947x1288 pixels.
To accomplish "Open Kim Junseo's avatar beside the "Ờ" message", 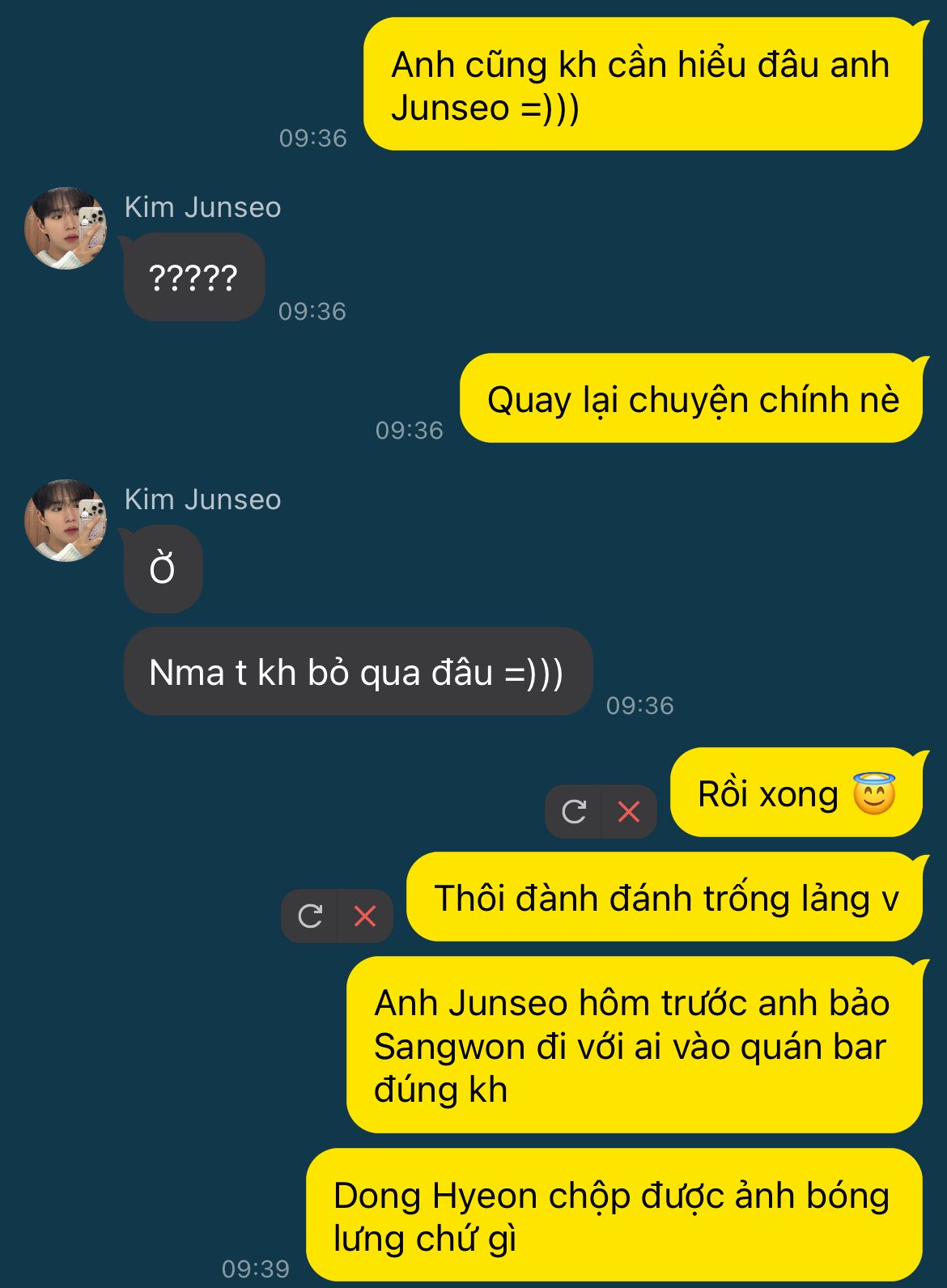I will [x=66, y=521].
